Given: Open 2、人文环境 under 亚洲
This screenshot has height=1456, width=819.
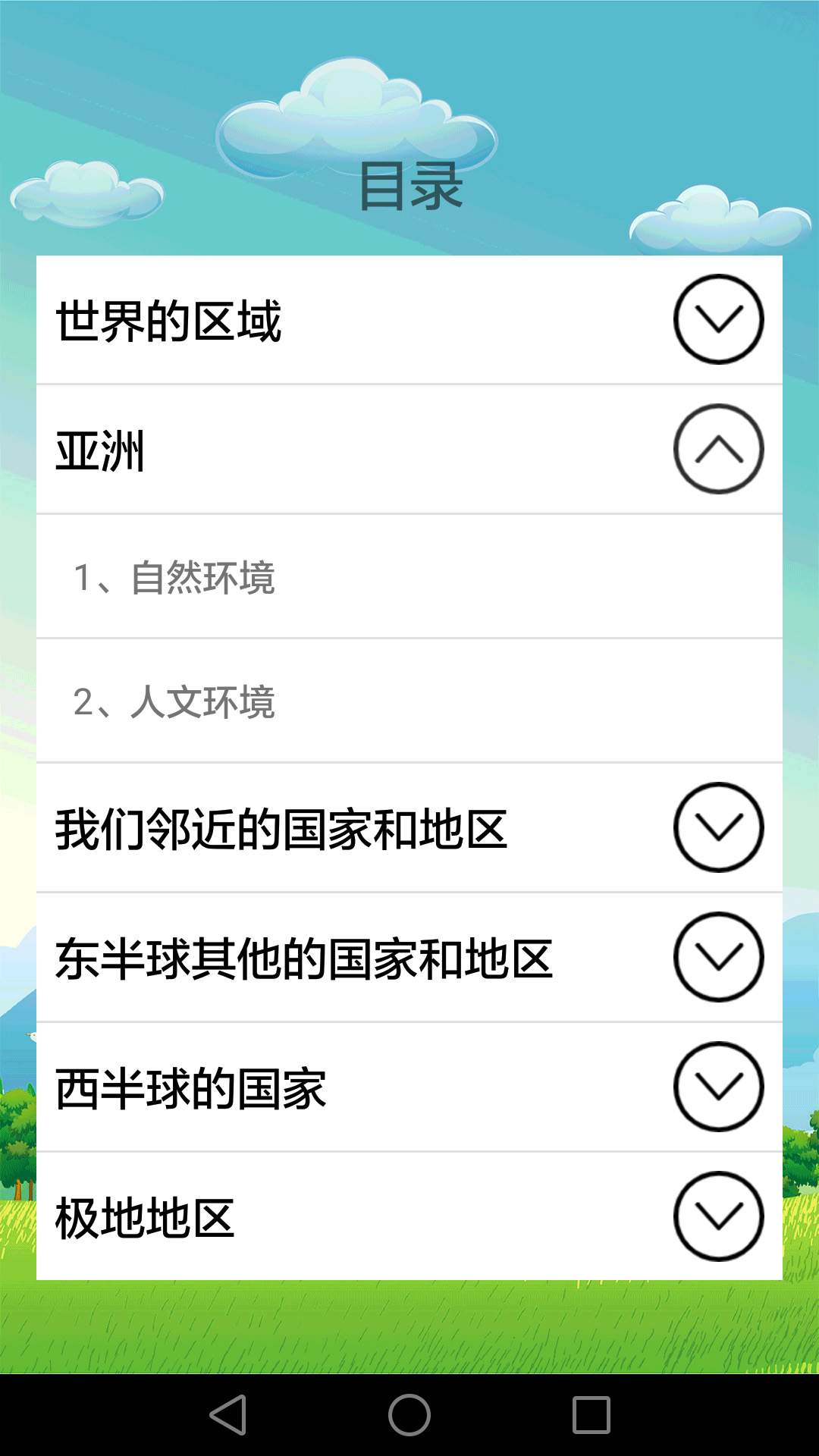Looking at the screenshot, I should click(409, 701).
